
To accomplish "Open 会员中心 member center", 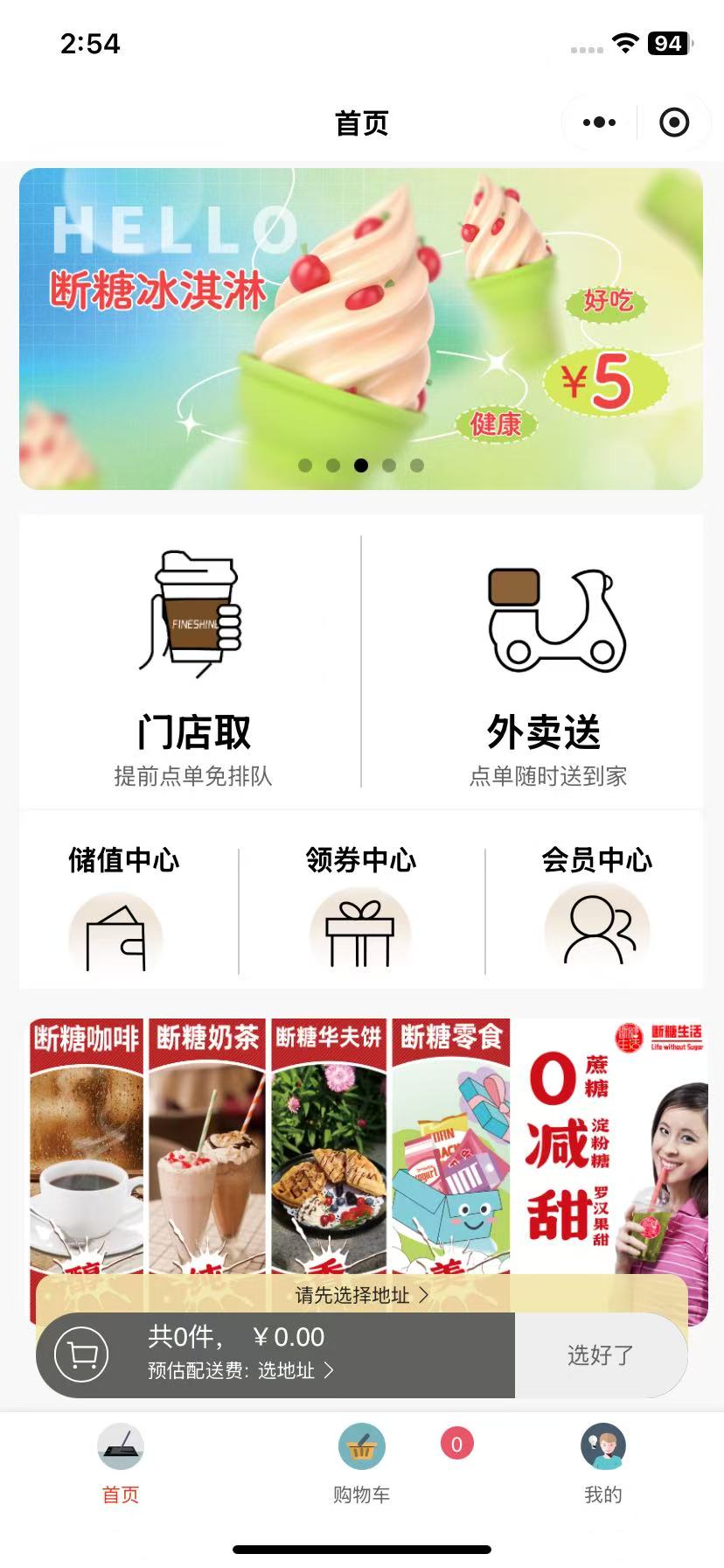I will tap(597, 906).
